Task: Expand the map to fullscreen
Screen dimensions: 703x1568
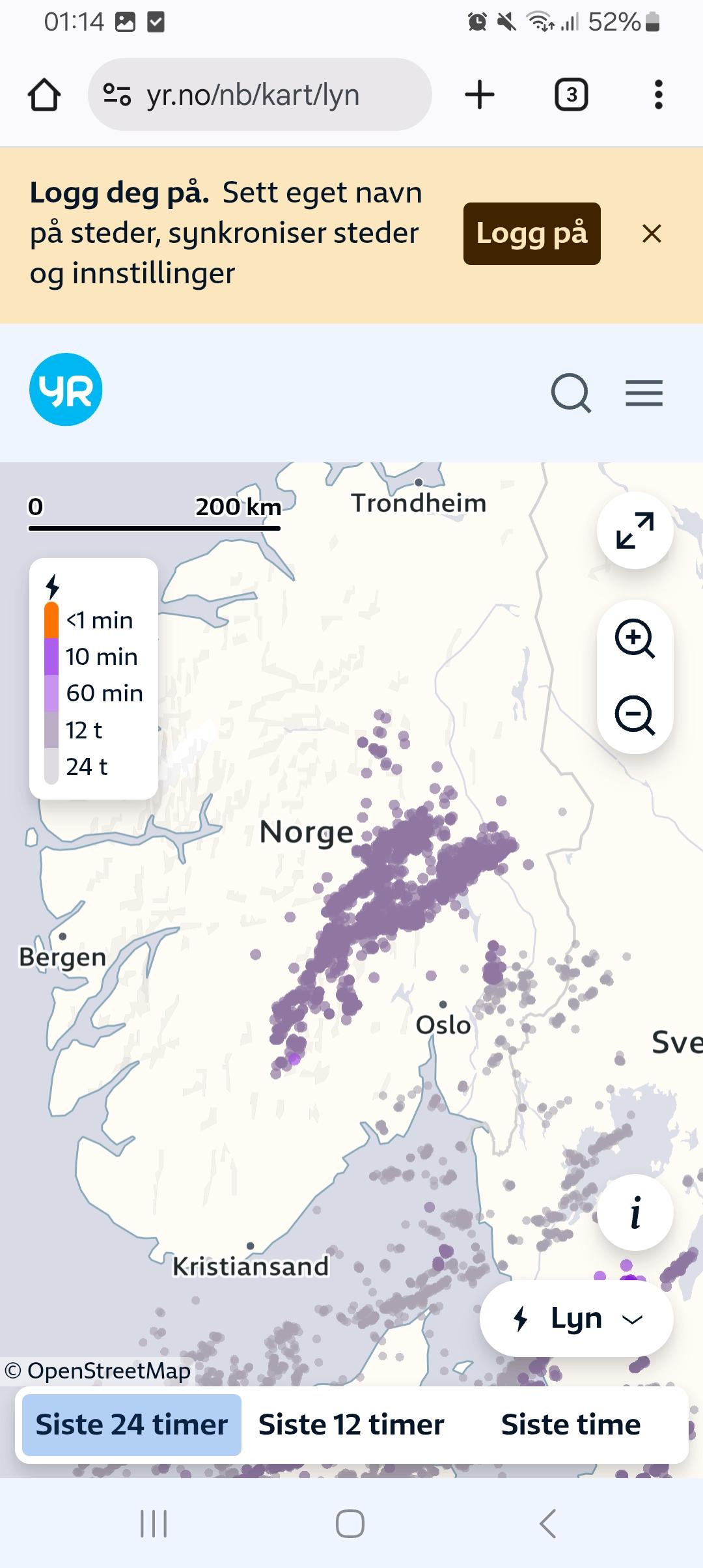Action: [x=635, y=531]
